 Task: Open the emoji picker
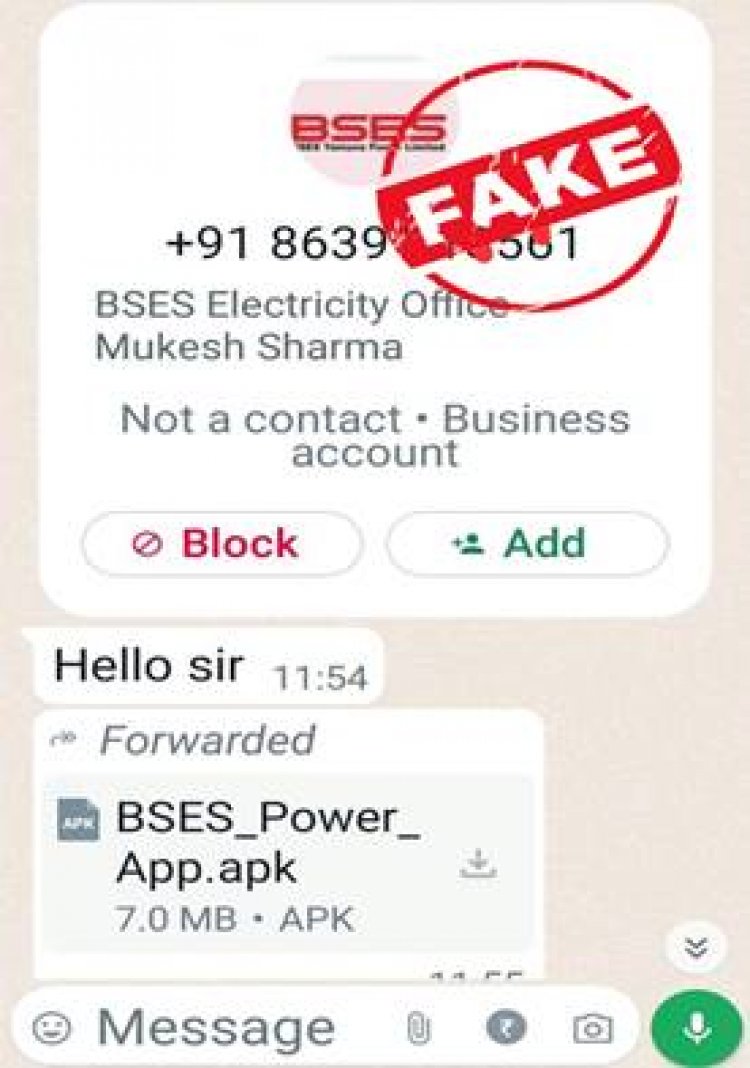[48, 1027]
